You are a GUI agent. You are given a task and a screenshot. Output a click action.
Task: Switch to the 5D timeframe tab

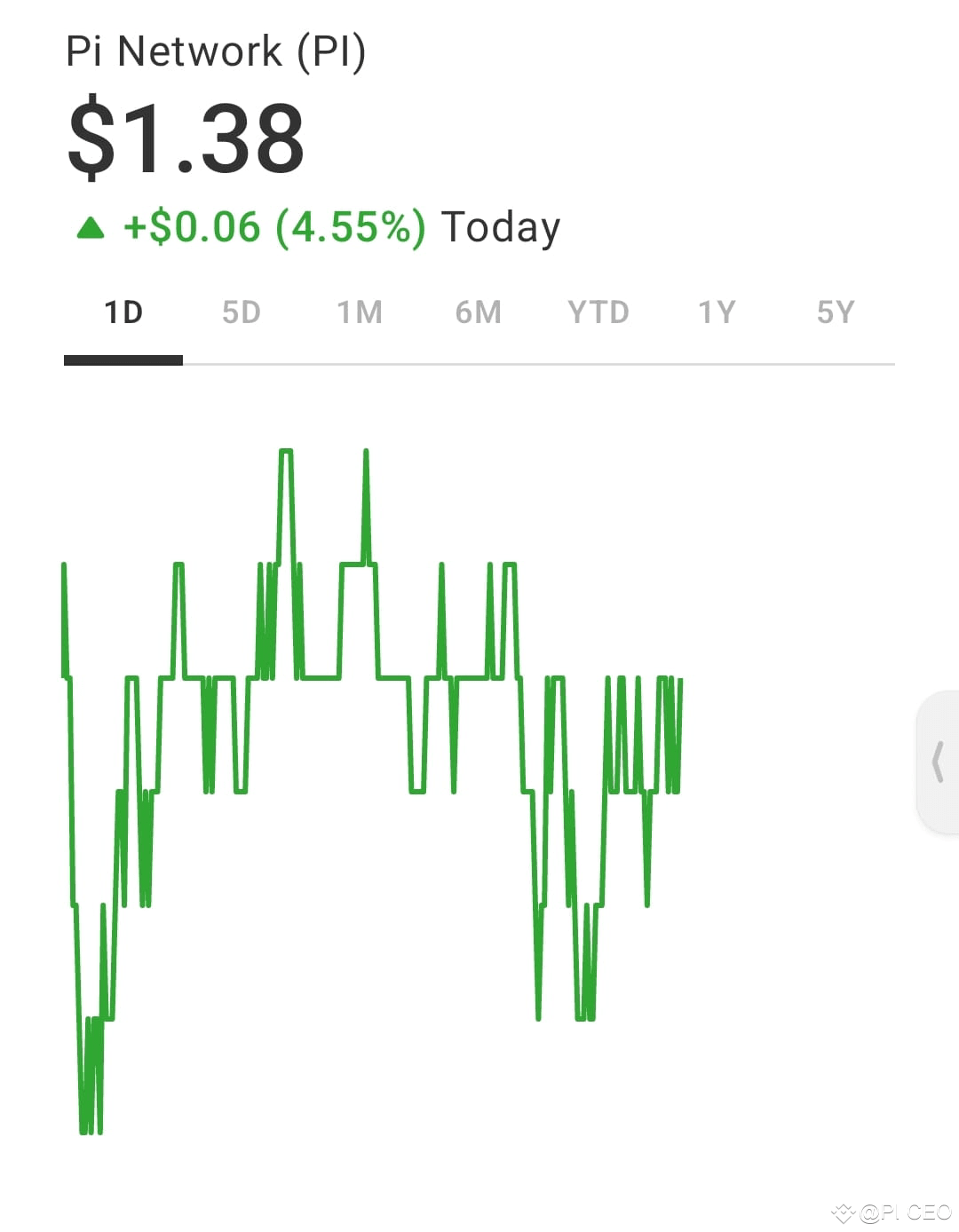point(242,312)
